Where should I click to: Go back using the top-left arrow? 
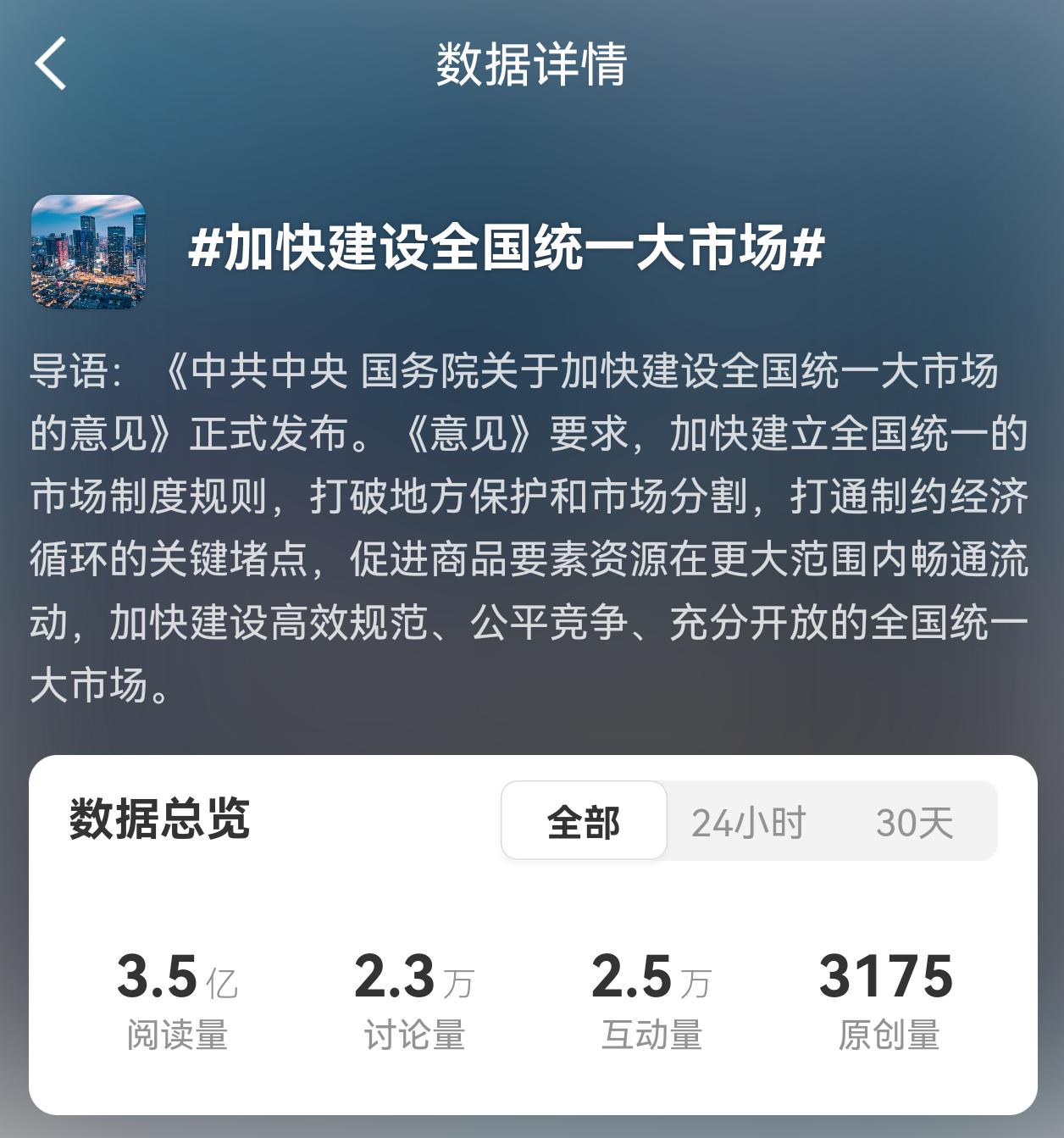[51, 64]
